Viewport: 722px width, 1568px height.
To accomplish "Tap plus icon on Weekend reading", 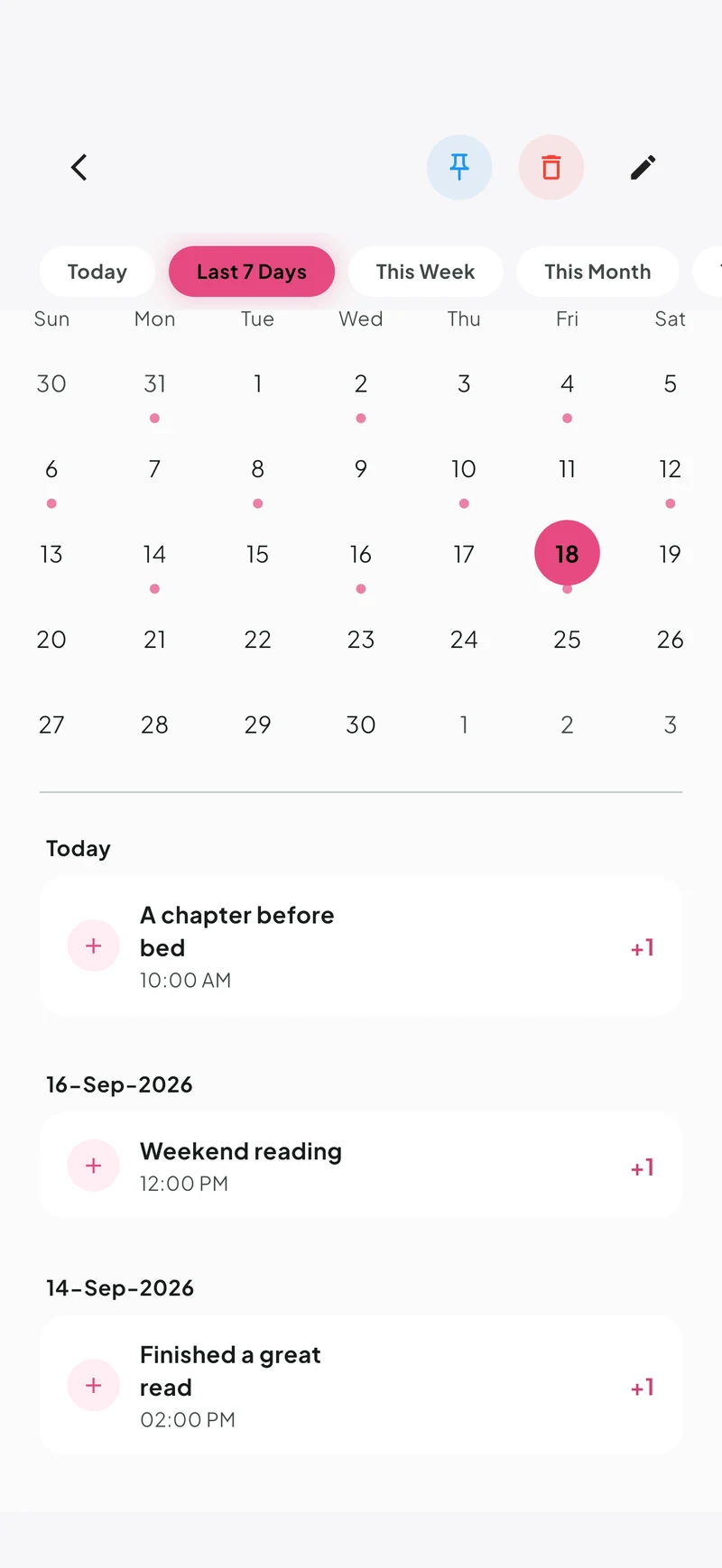I will (x=94, y=1166).
